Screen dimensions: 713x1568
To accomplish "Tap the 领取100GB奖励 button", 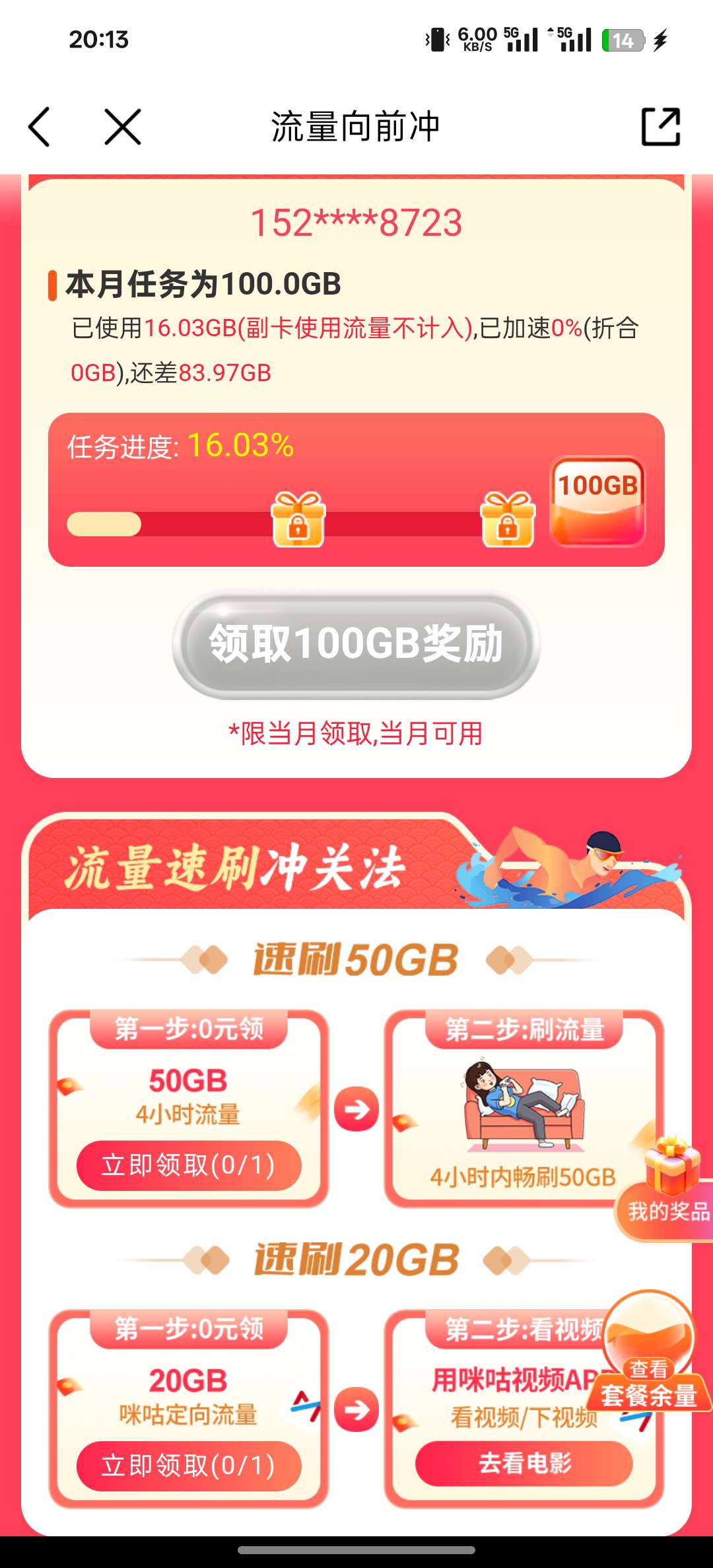I will [x=356, y=644].
